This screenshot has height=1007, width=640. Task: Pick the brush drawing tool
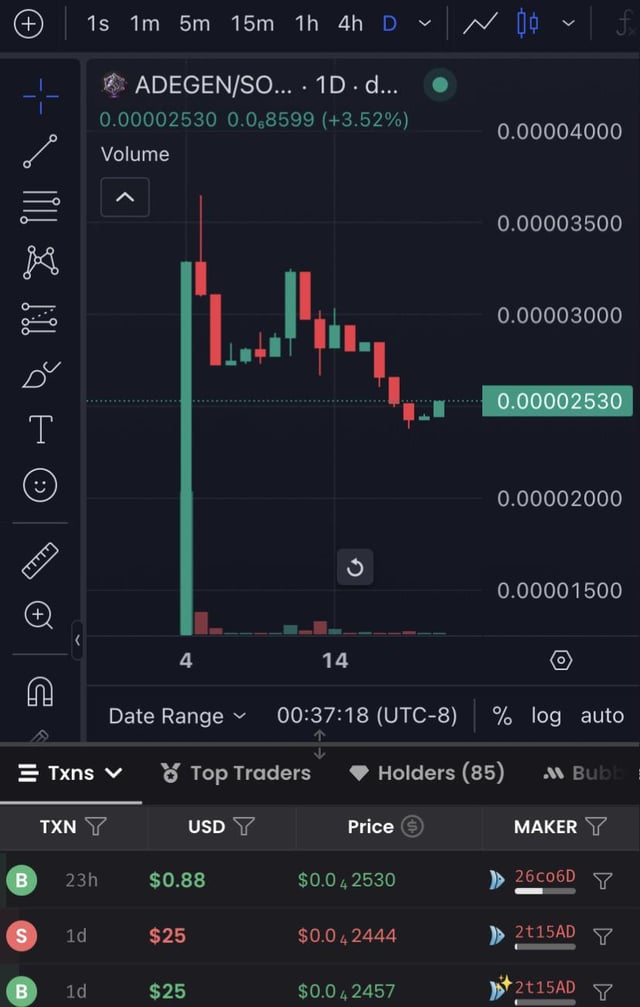40,375
